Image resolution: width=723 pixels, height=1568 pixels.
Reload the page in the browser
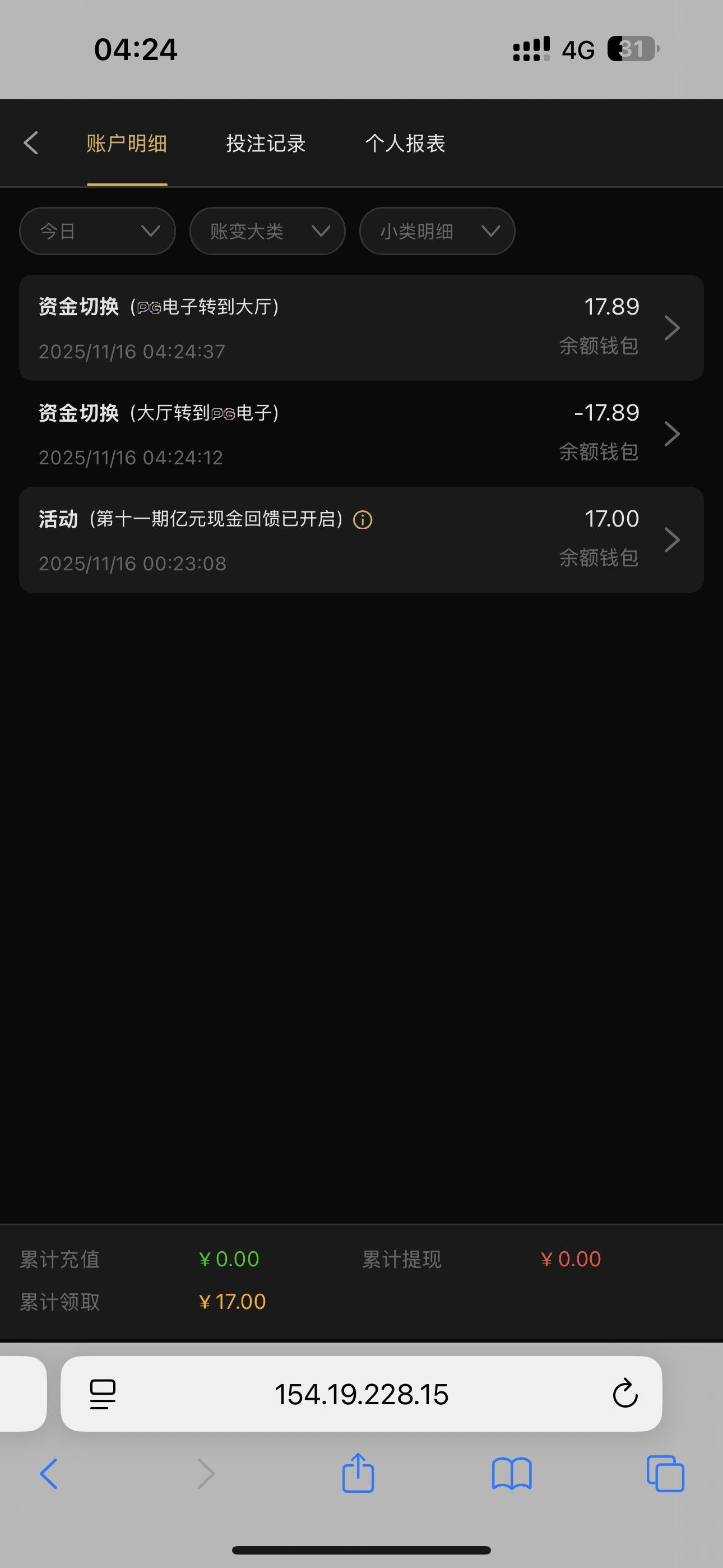624,1394
